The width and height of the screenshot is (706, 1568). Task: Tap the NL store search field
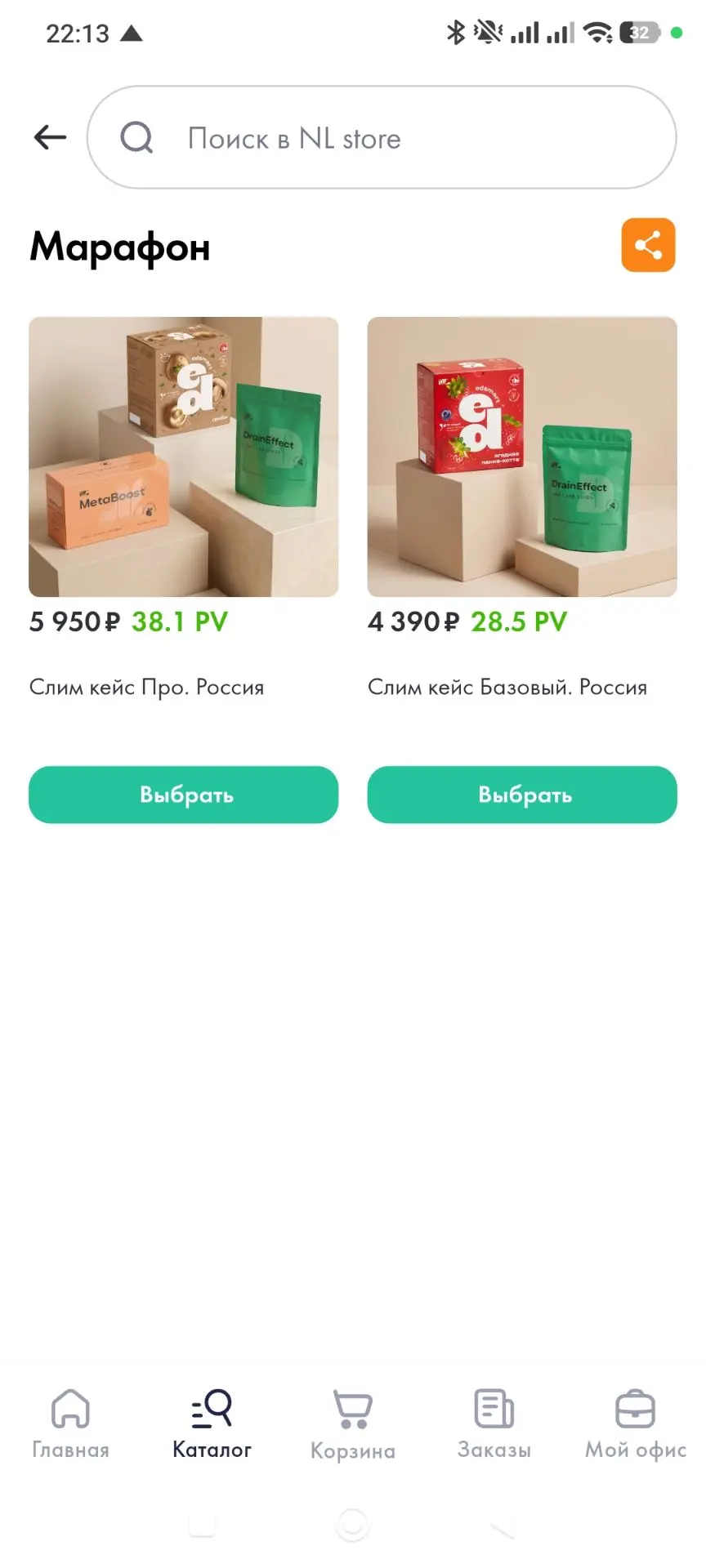pos(382,137)
